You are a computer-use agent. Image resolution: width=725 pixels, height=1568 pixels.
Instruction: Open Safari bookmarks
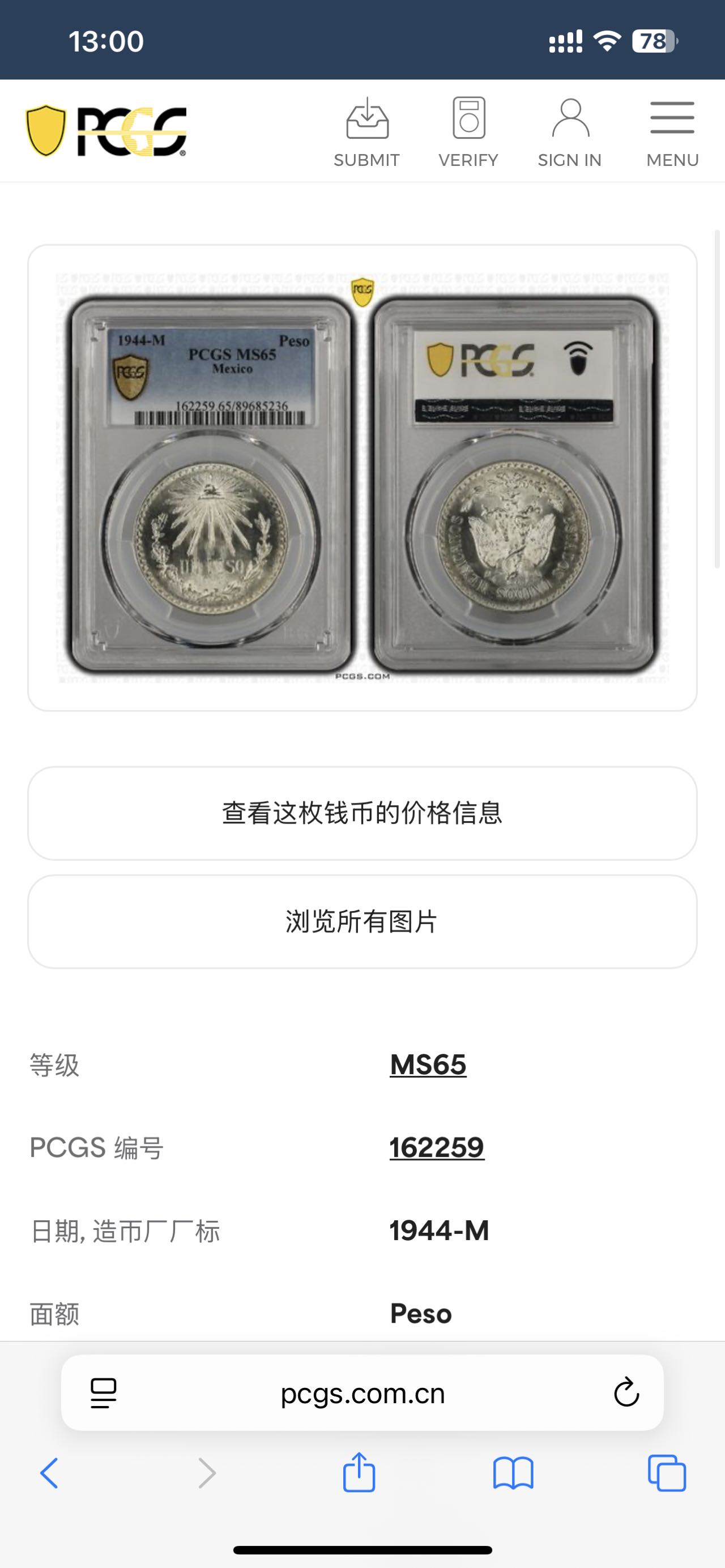click(x=513, y=1473)
